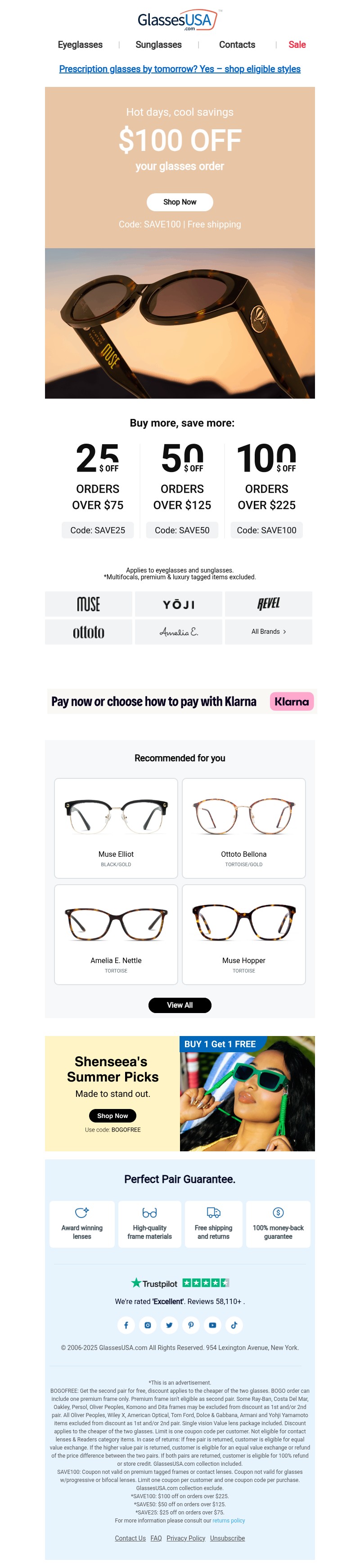Tap View All recommended glasses
The width and height of the screenshot is (360, 1568).
click(x=180, y=1005)
